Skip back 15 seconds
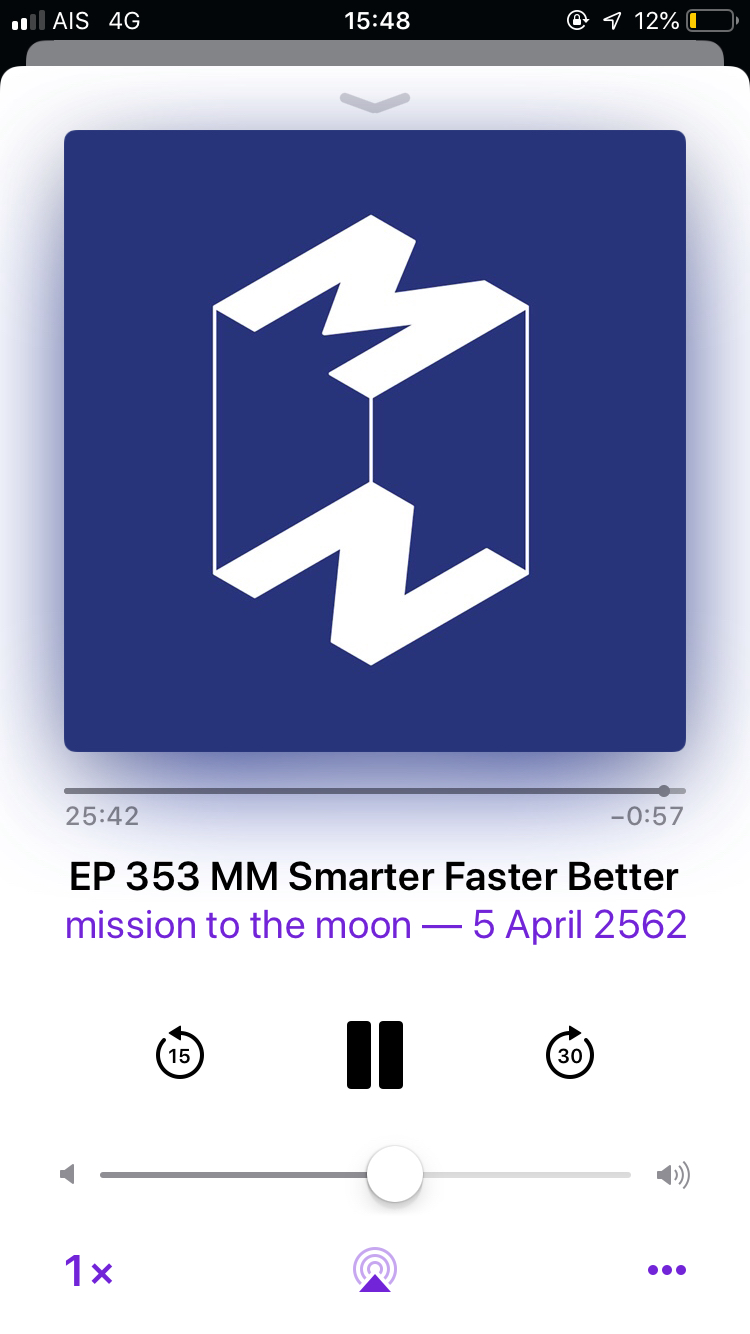Screen dimensions: 750x1334 point(180,1054)
